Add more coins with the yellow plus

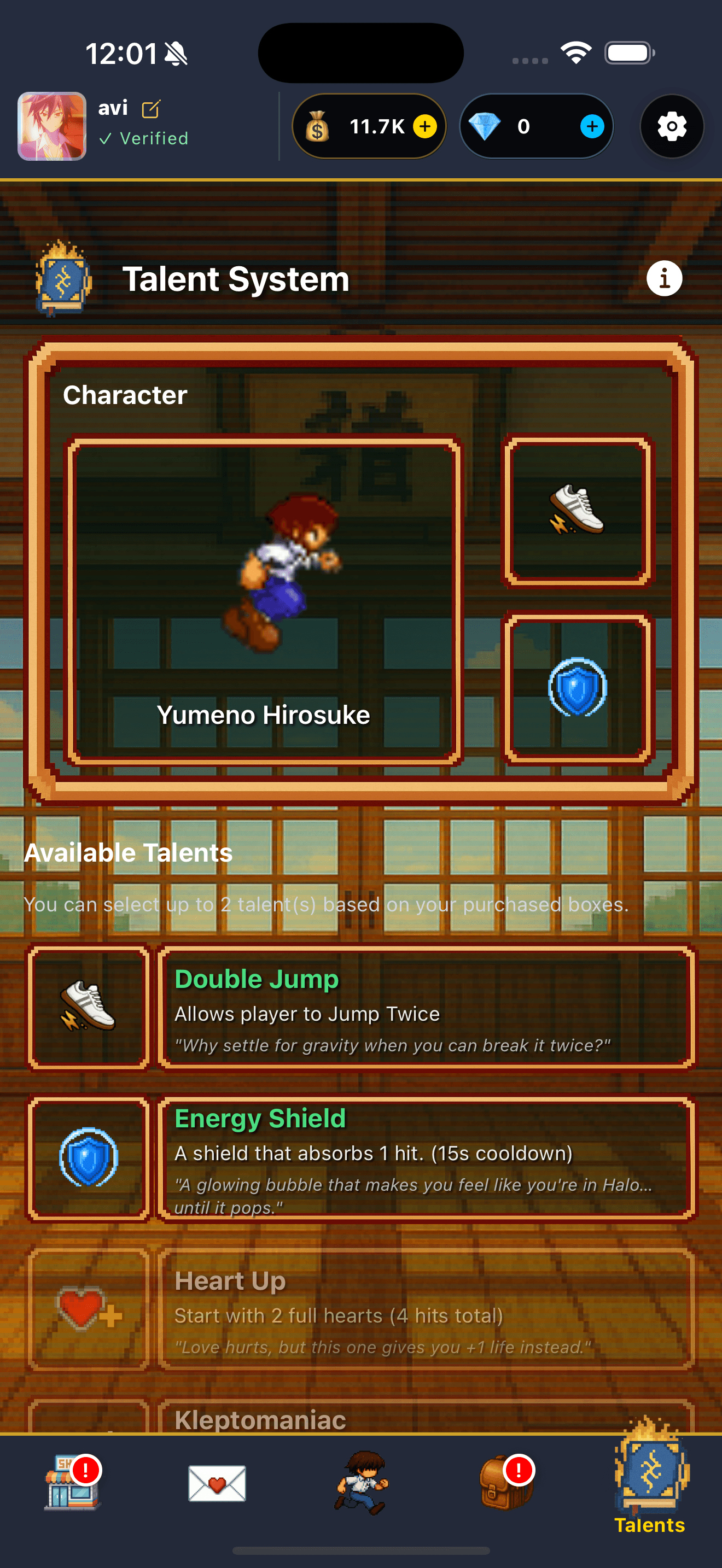click(424, 127)
